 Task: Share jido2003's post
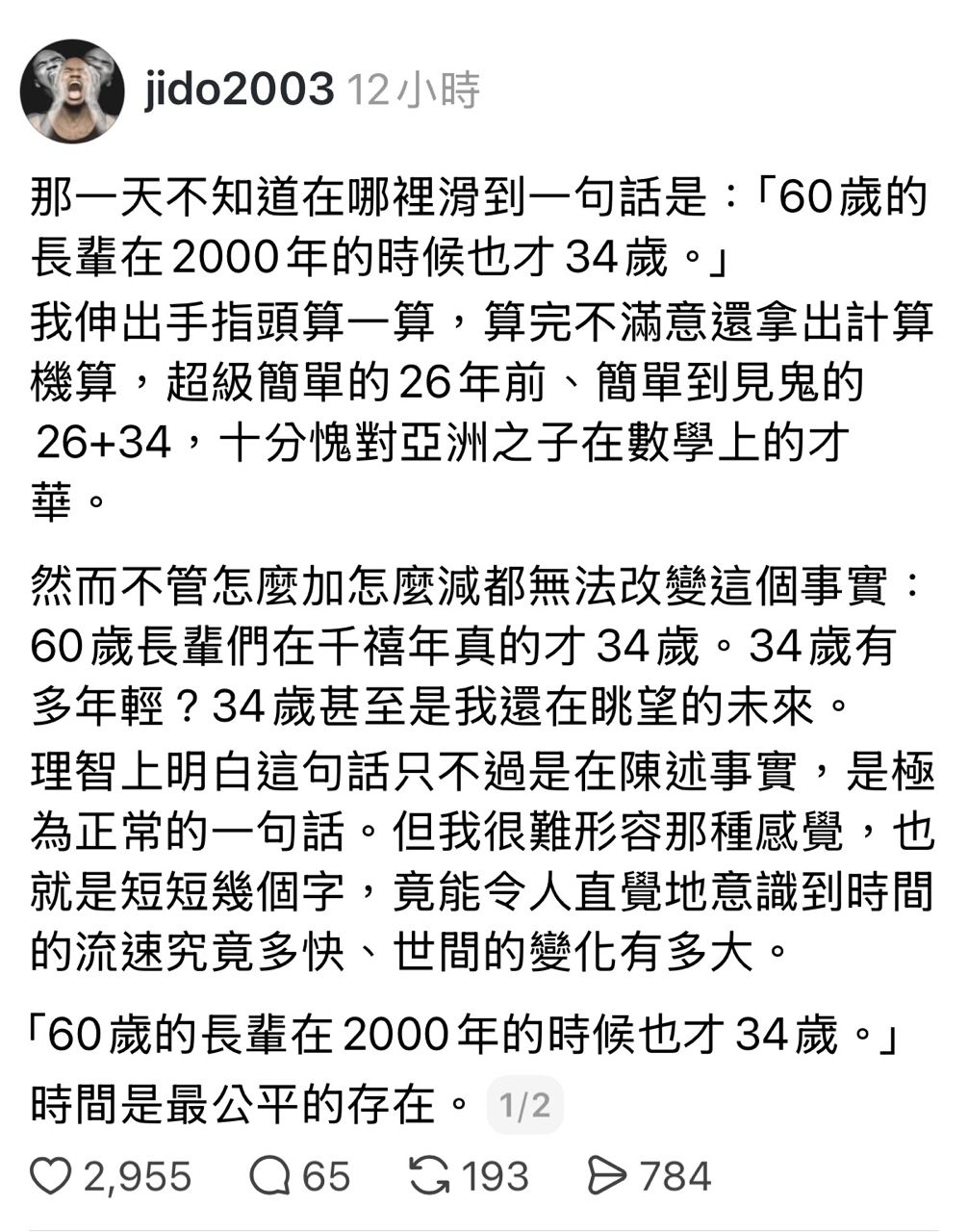pyautogui.click(x=607, y=1176)
